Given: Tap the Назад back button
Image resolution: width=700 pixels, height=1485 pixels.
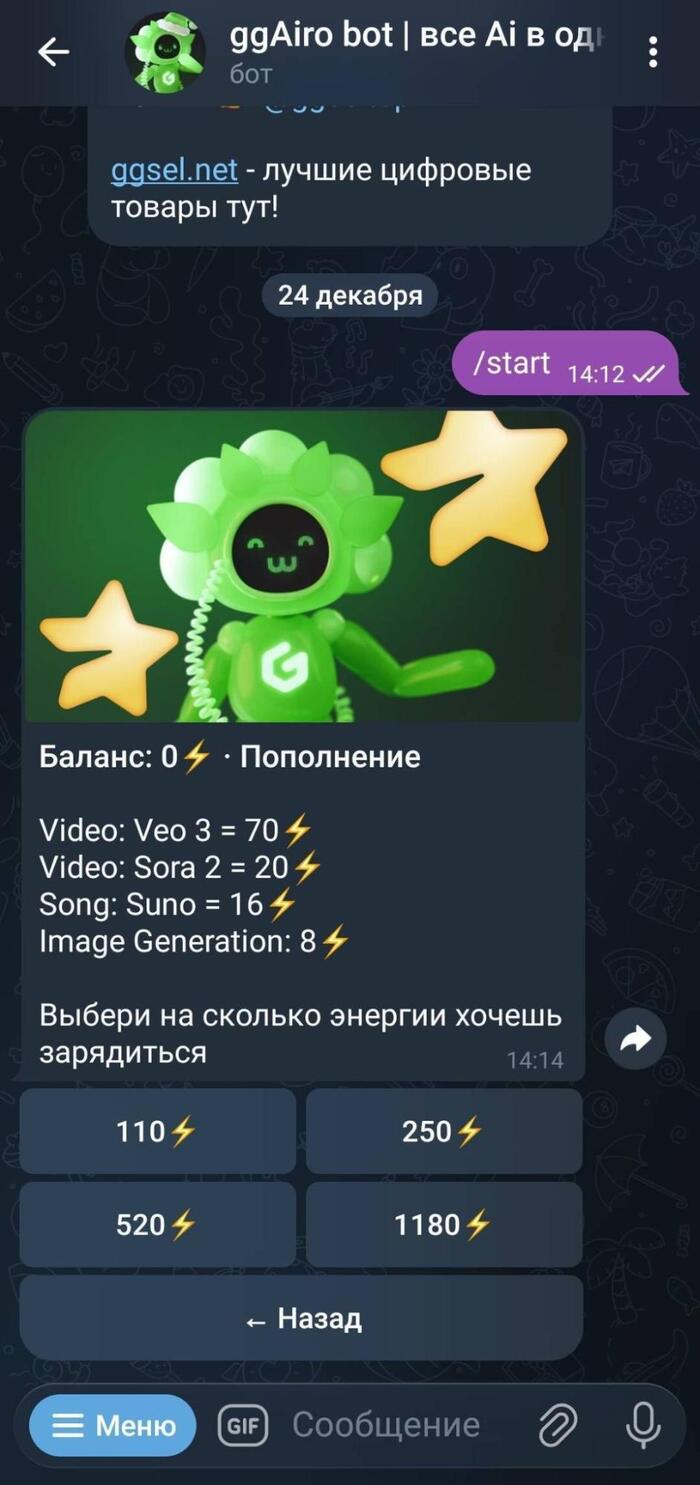Looking at the screenshot, I should tap(301, 1318).
